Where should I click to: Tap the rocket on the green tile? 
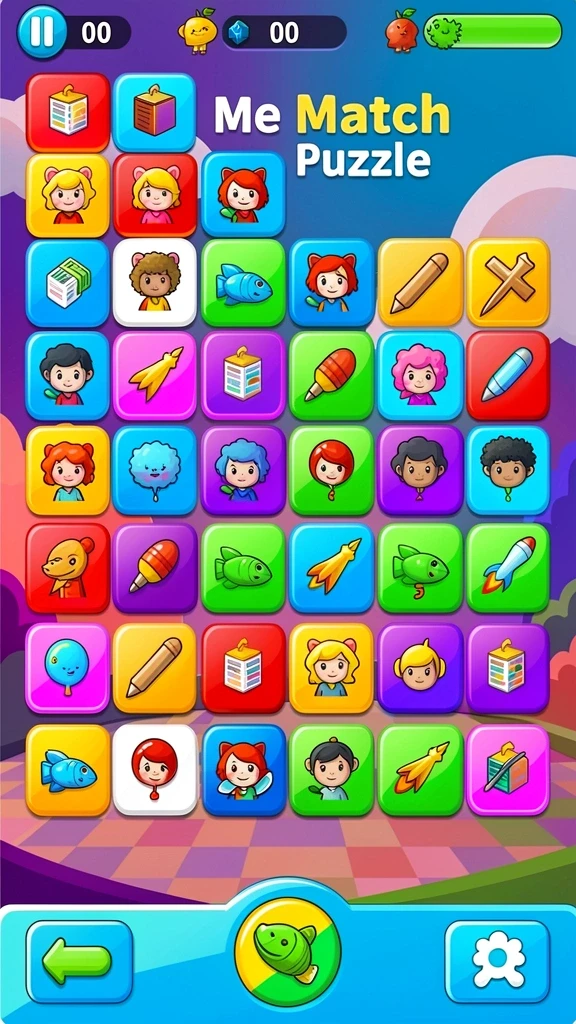pos(508,568)
